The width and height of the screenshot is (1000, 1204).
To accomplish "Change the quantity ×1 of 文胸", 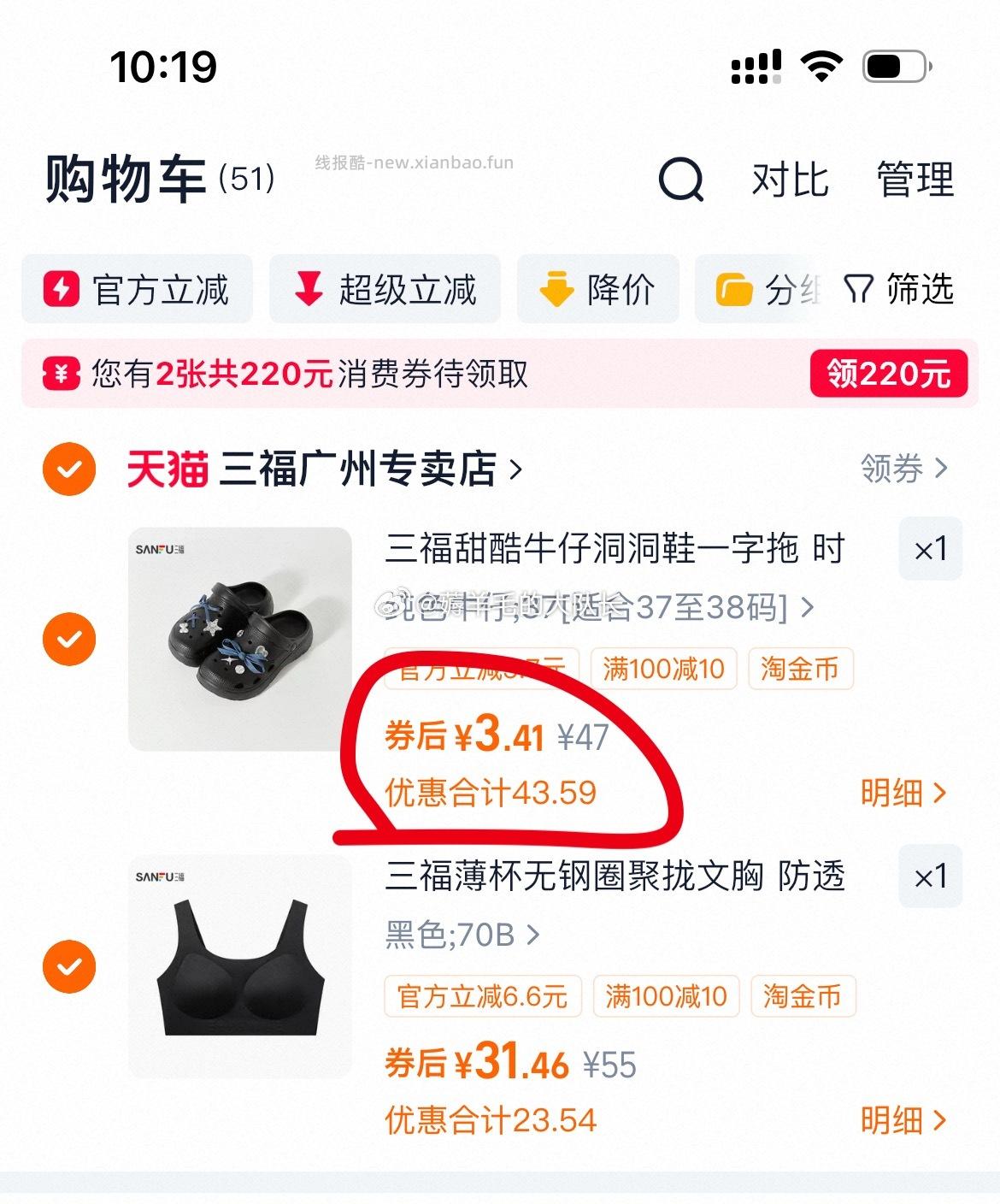I will tap(930, 876).
